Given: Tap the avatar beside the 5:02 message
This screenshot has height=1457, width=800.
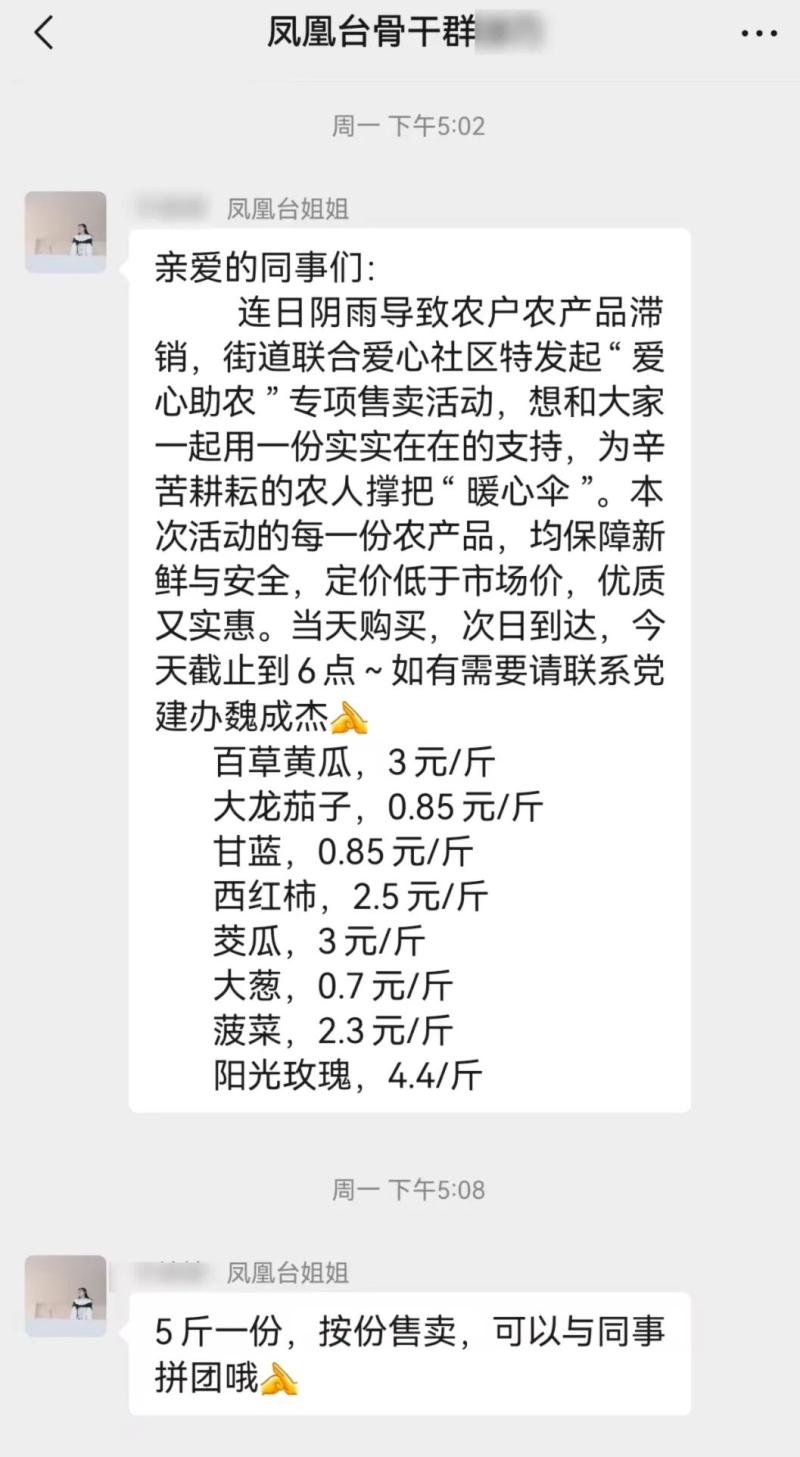Looking at the screenshot, I should coord(66,232).
